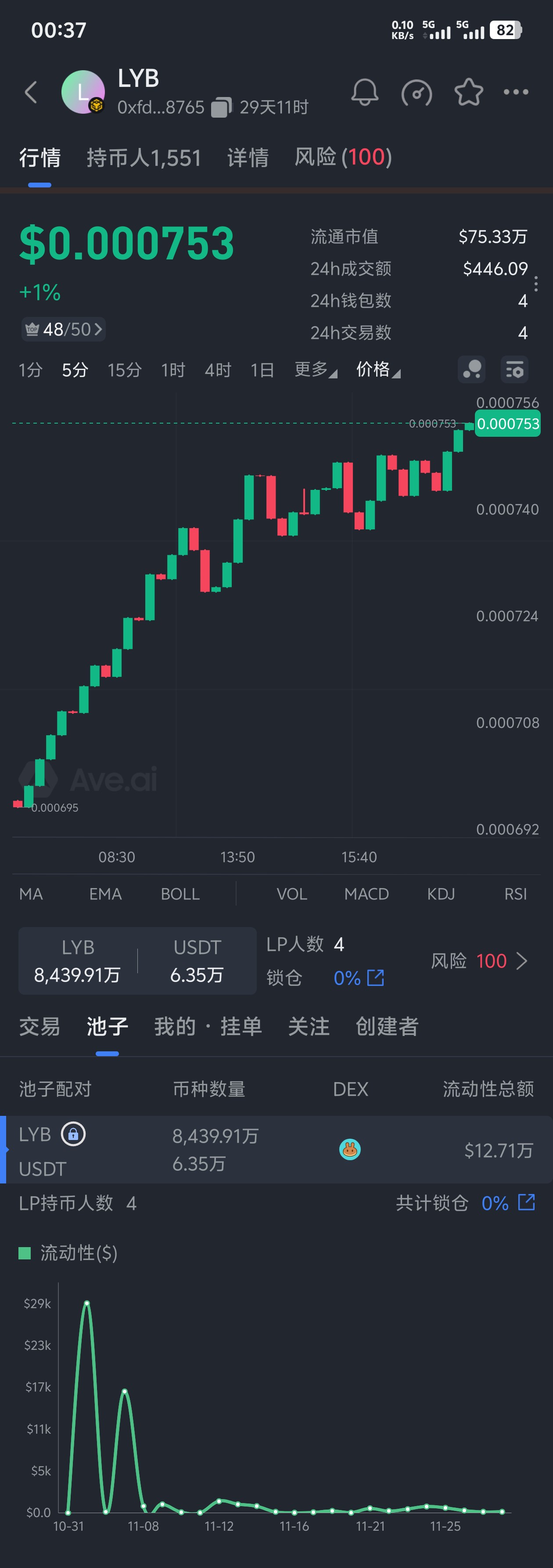Open the 创建者 creator tab
This screenshot has height=1568, width=553.
click(387, 1026)
